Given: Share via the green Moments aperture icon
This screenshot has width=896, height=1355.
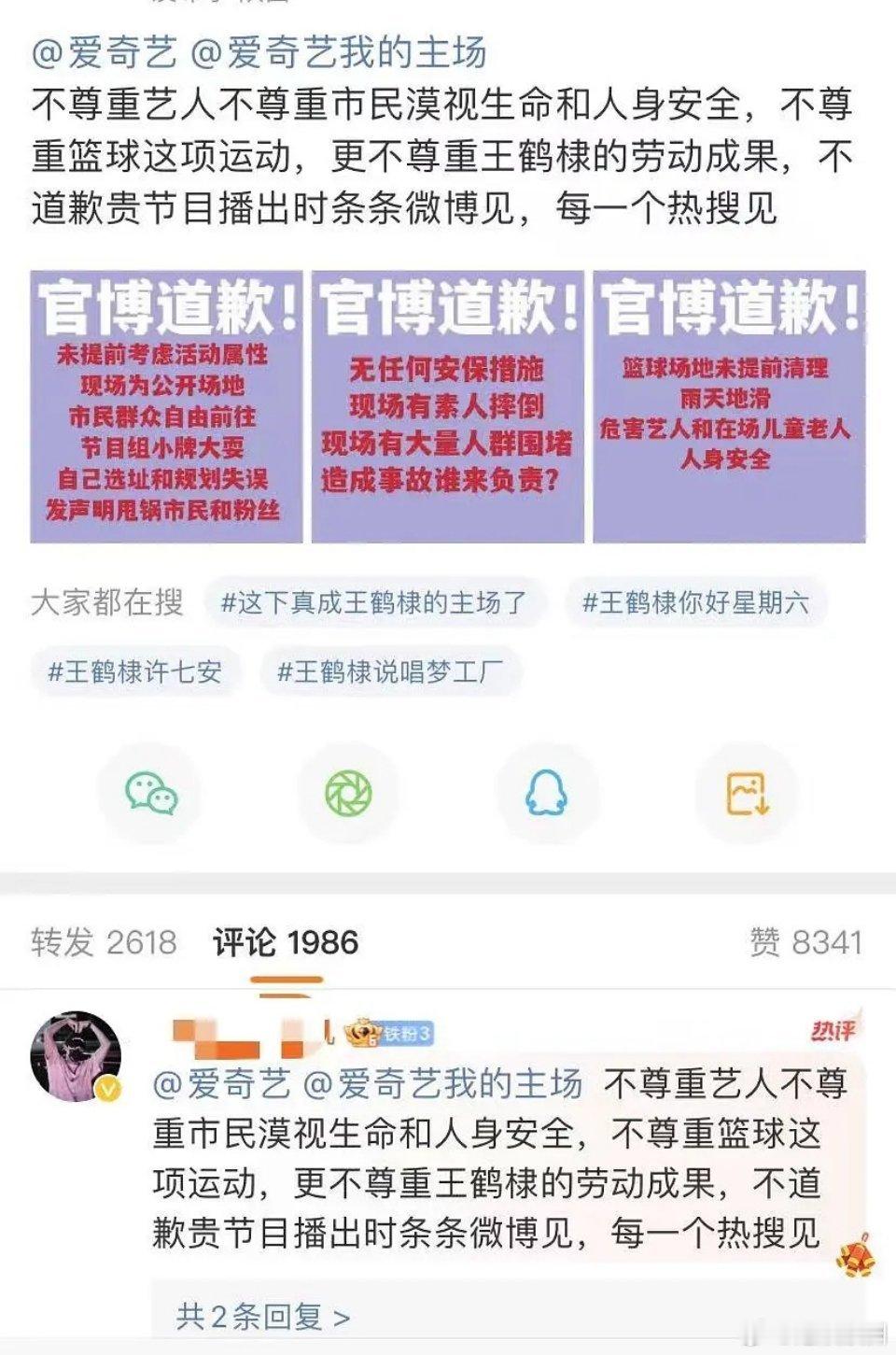Looking at the screenshot, I should 347,792.
